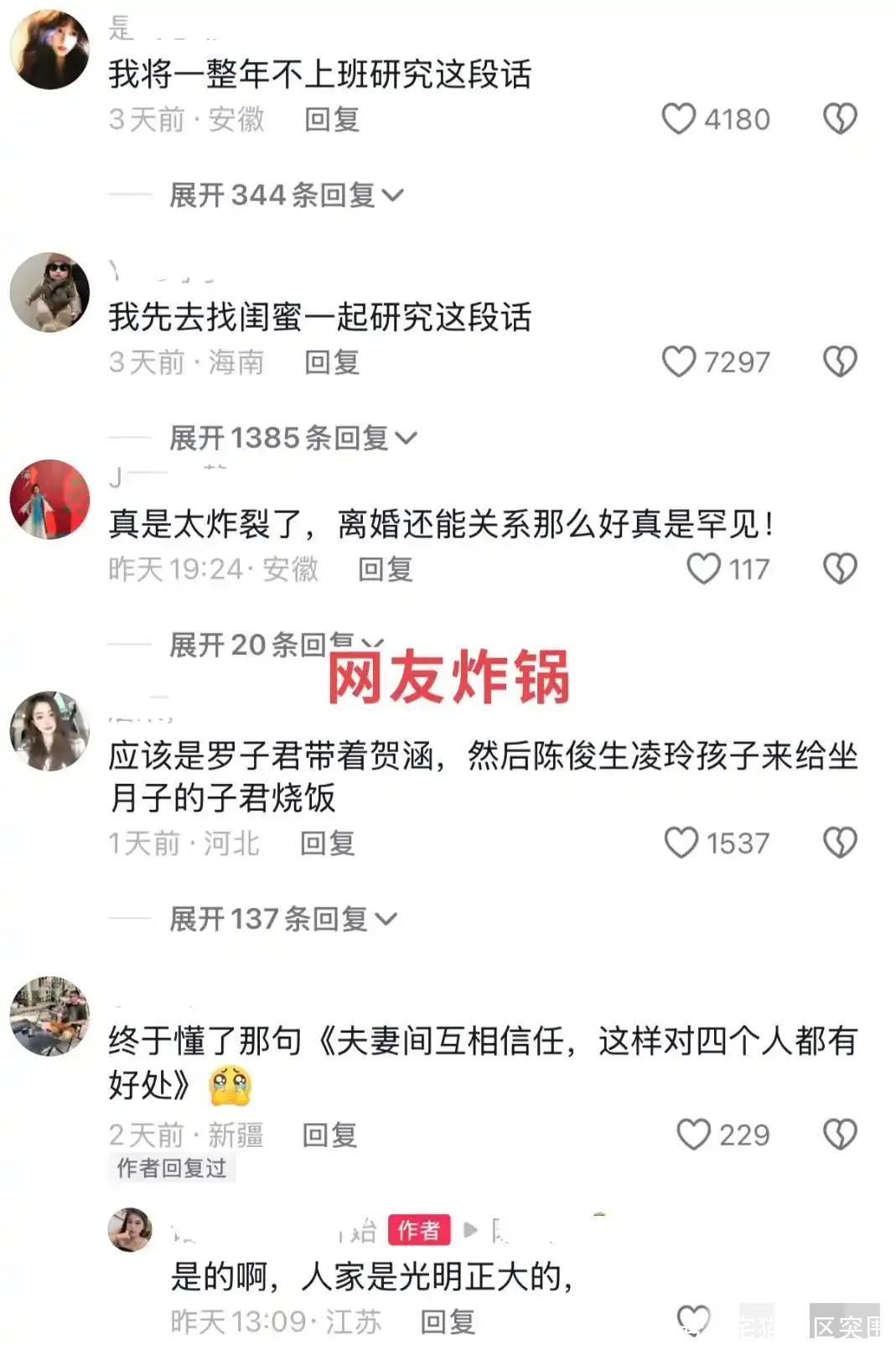The image size is (896, 1345).
Task: Dislike the comment 真是太炸裂了
Action: tap(839, 569)
